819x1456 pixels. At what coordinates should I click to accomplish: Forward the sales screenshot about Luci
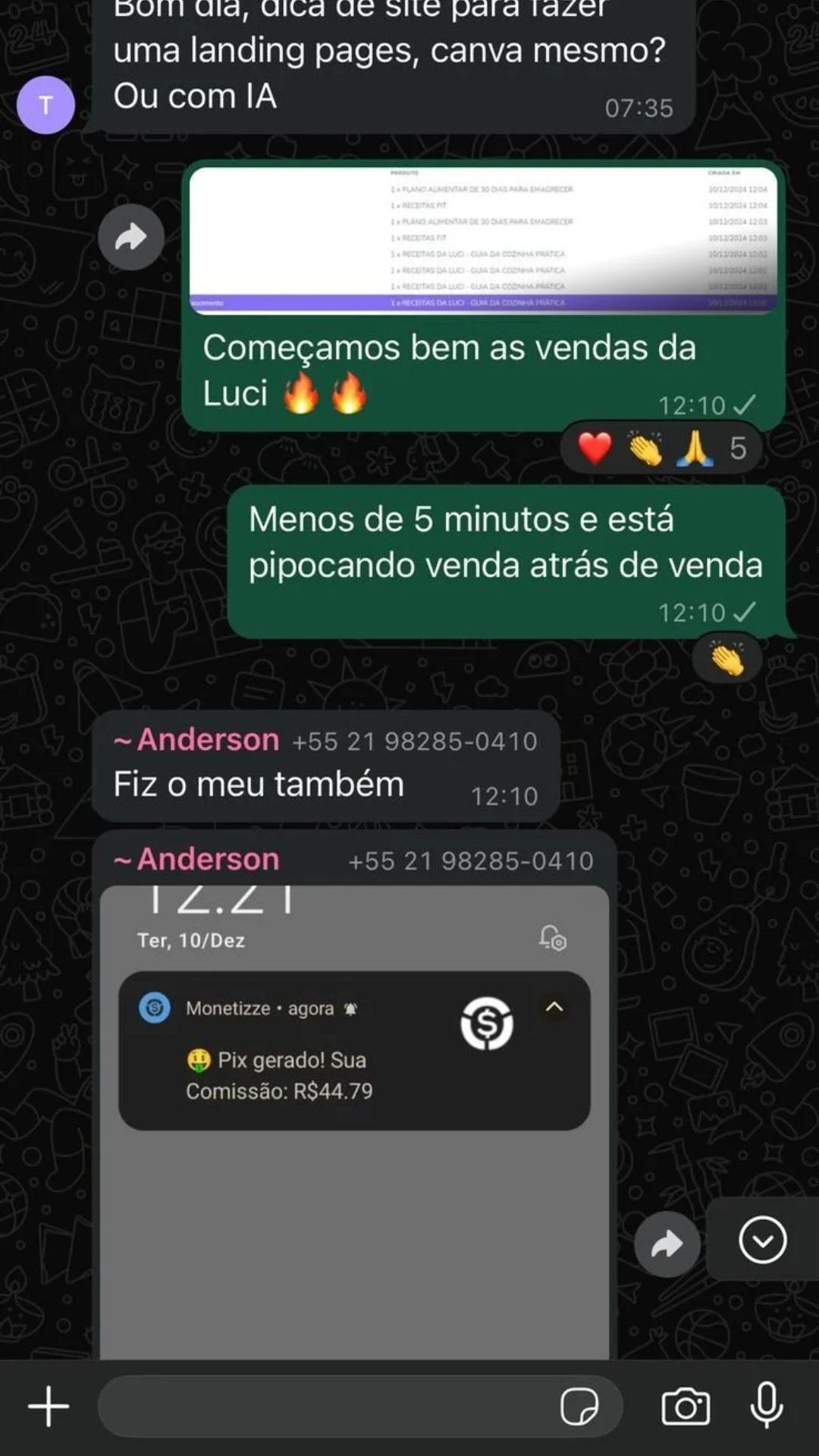(x=131, y=237)
